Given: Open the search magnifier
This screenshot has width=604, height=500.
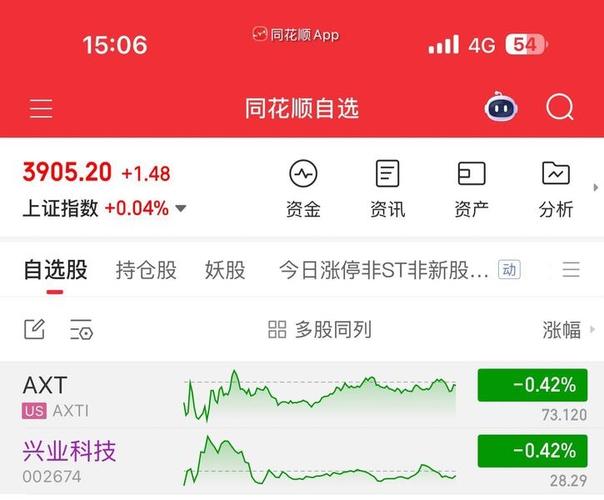Looking at the screenshot, I should click(560, 107).
